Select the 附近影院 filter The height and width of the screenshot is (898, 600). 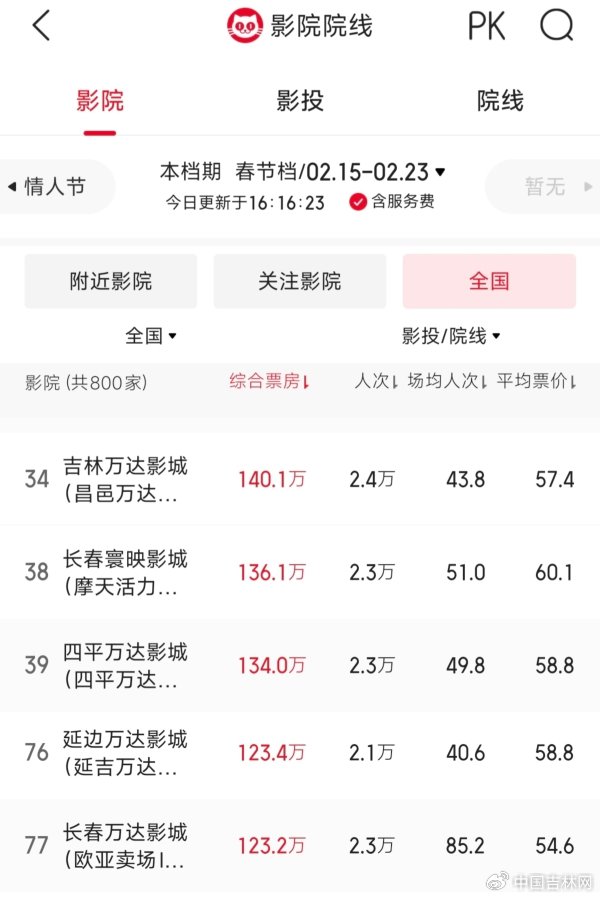pyautogui.click(x=110, y=281)
